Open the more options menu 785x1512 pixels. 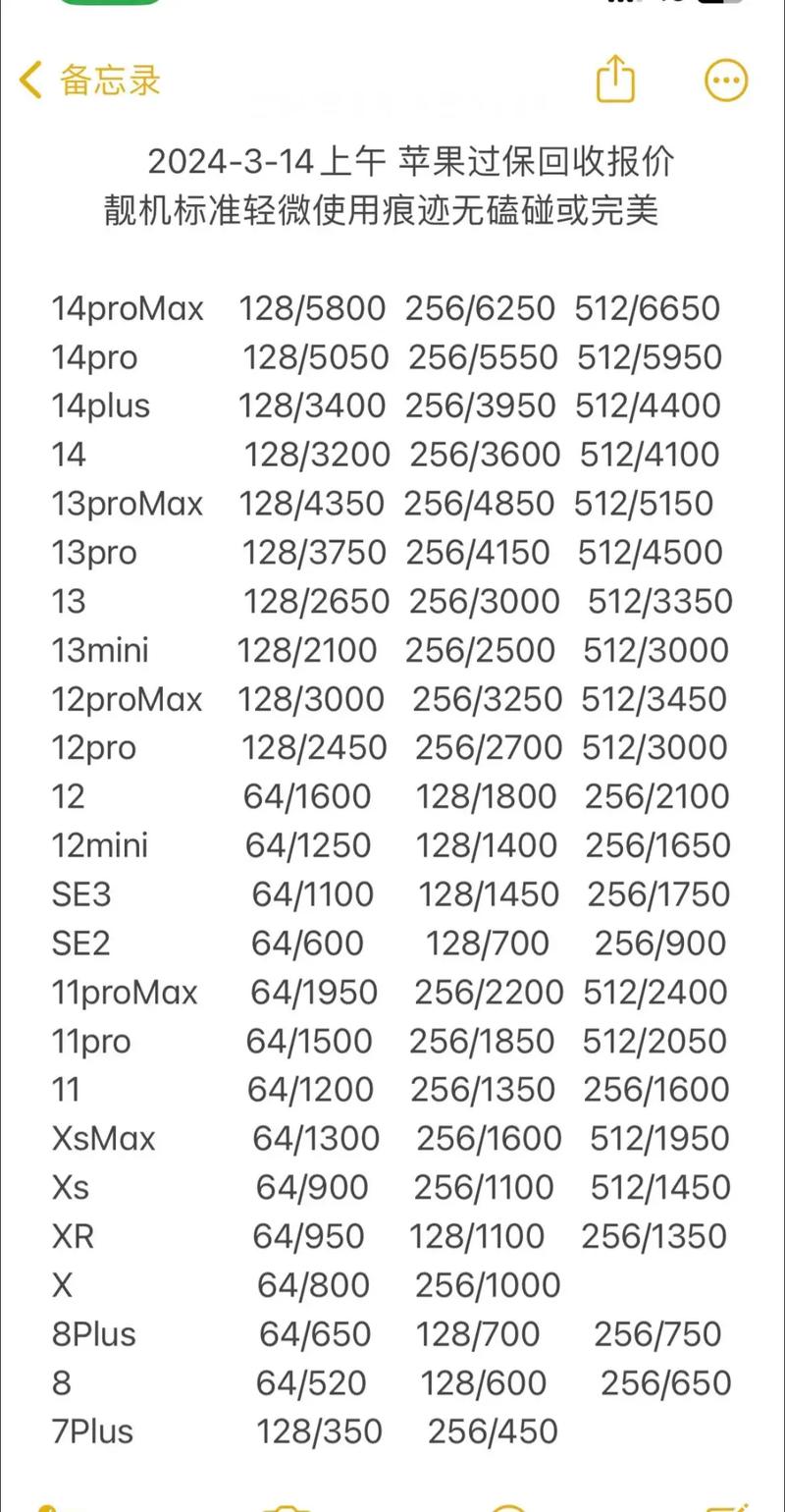coord(726,80)
